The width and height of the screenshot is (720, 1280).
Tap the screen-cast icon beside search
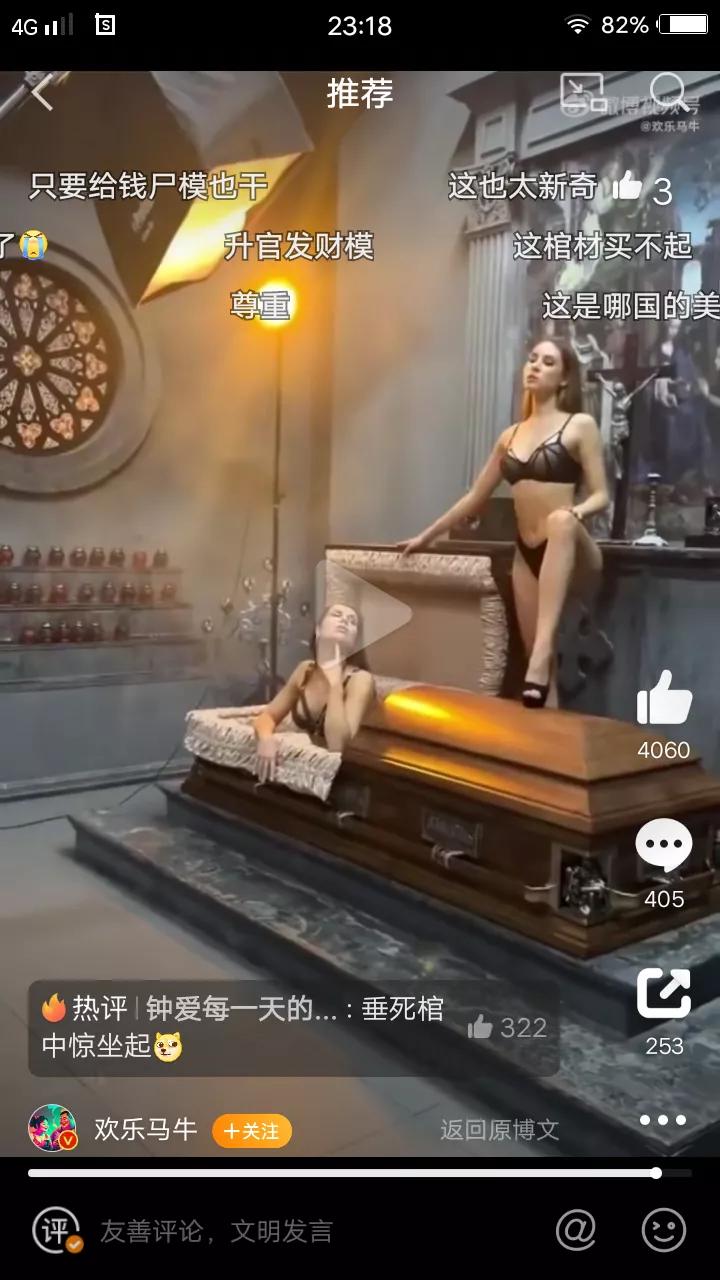(582, 93)
